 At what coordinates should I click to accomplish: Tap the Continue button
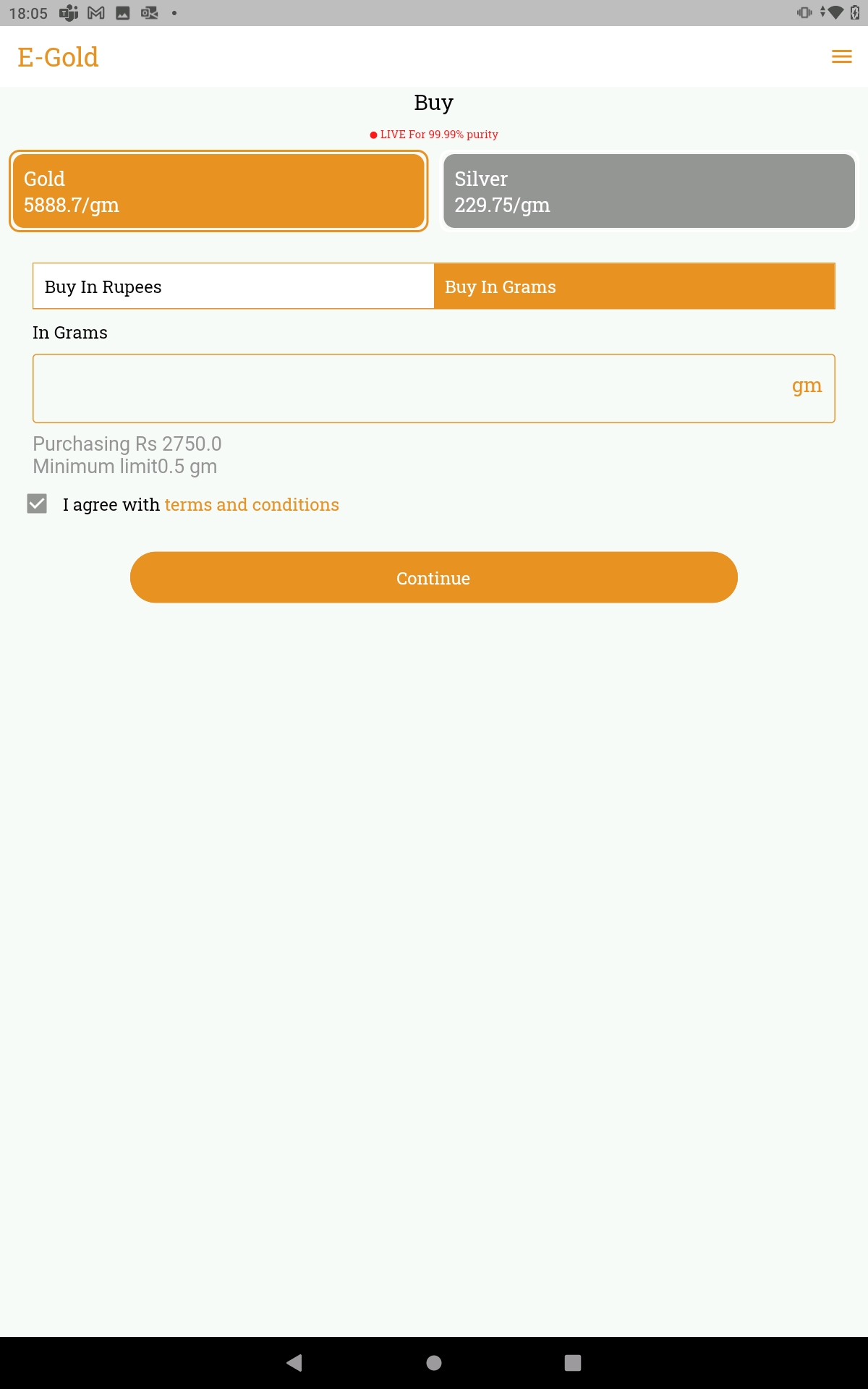click(434, 577)
